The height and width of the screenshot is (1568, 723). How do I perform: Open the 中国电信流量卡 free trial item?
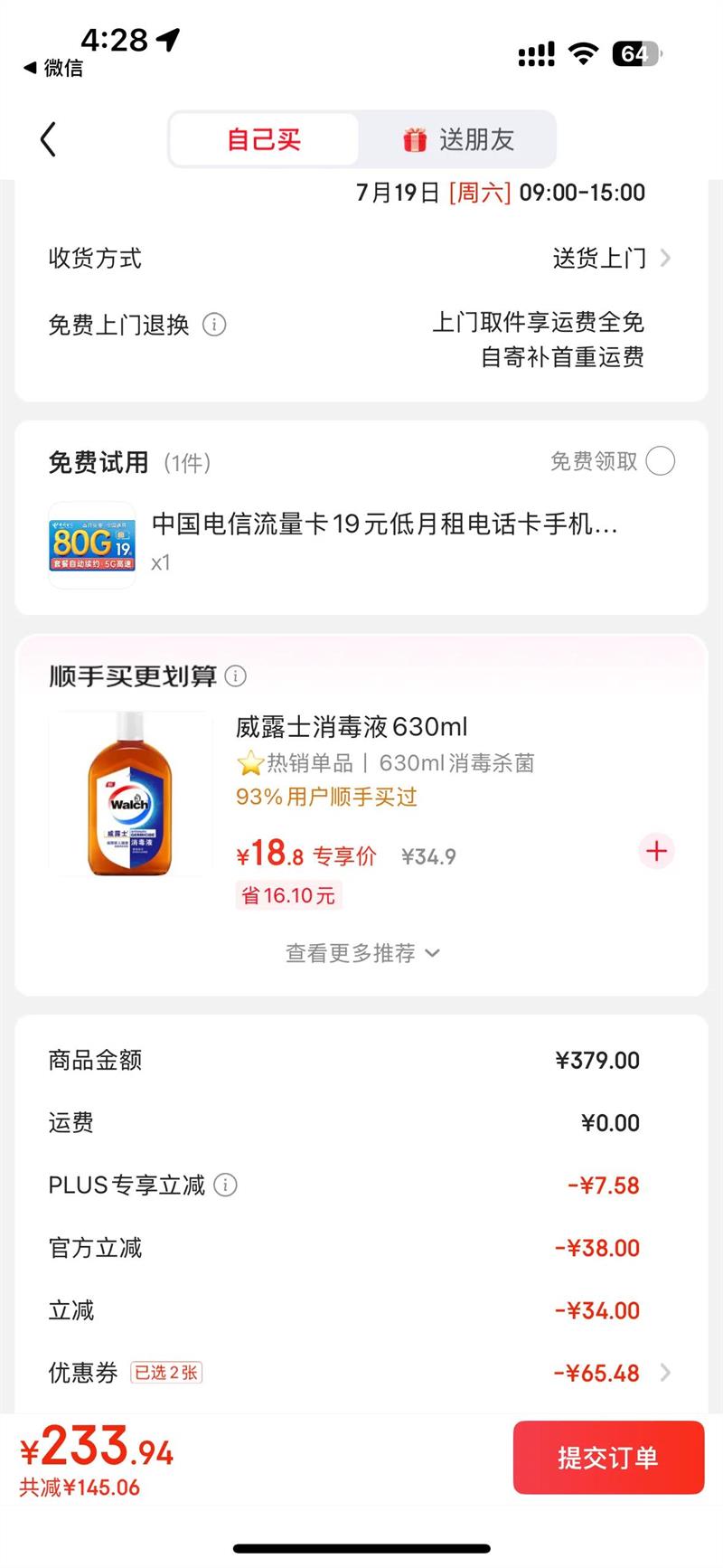coord(384,524)
